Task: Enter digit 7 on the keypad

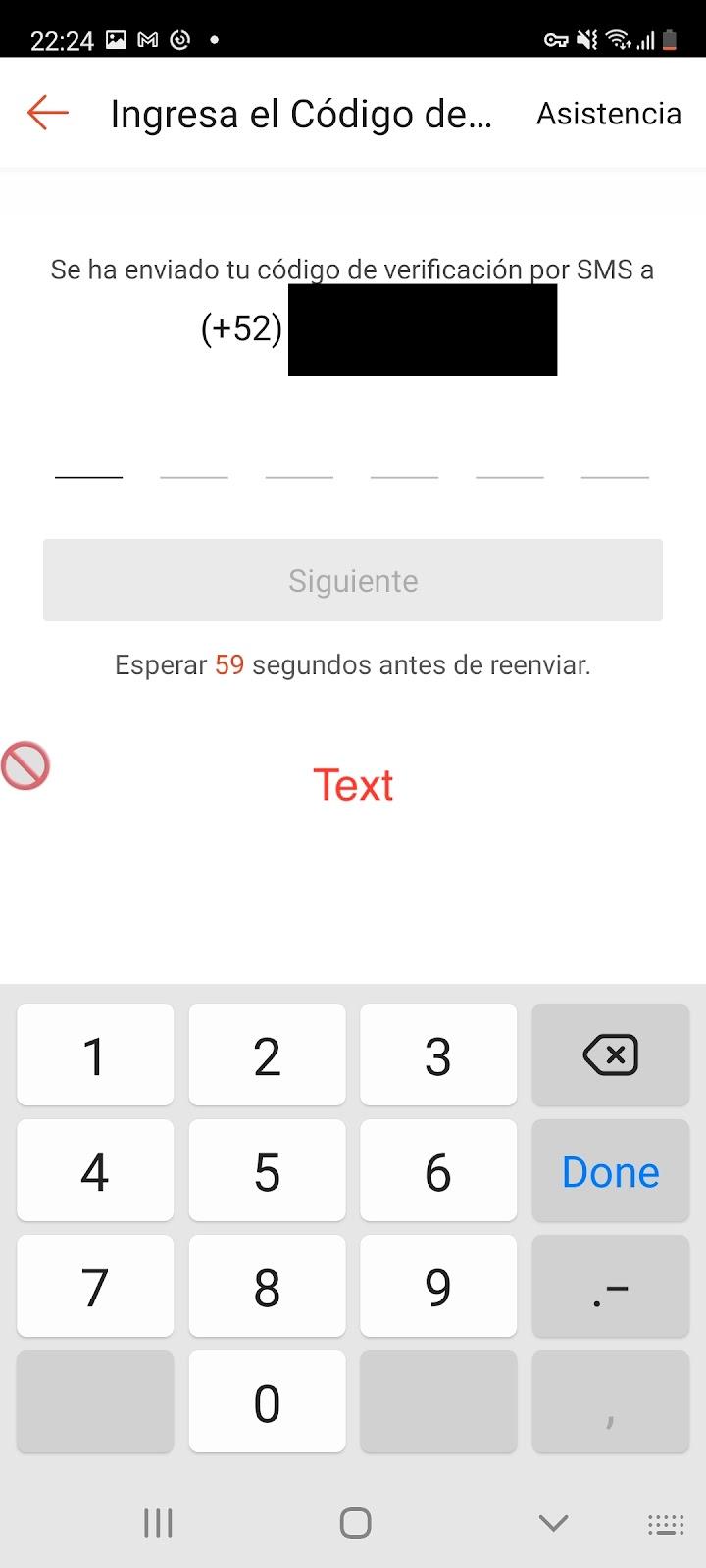Action: (x=95, y=1287)
